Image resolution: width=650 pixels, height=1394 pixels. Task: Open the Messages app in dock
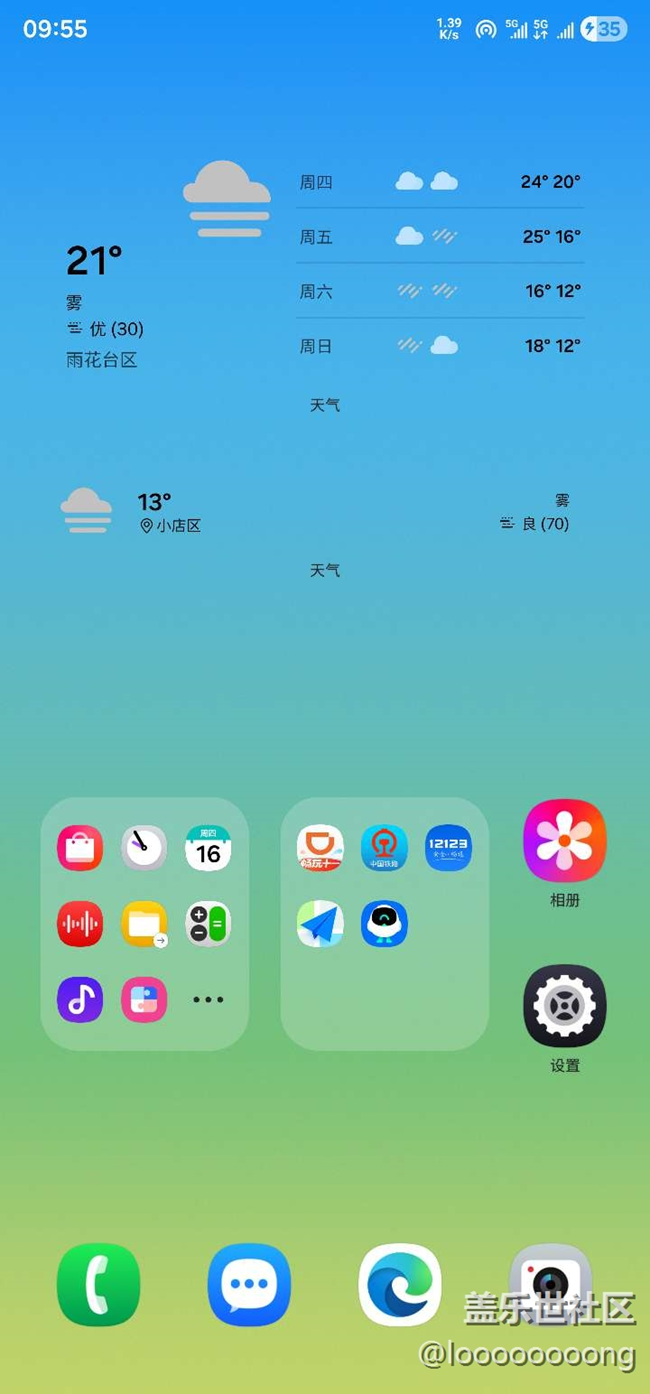[249, 1285]
